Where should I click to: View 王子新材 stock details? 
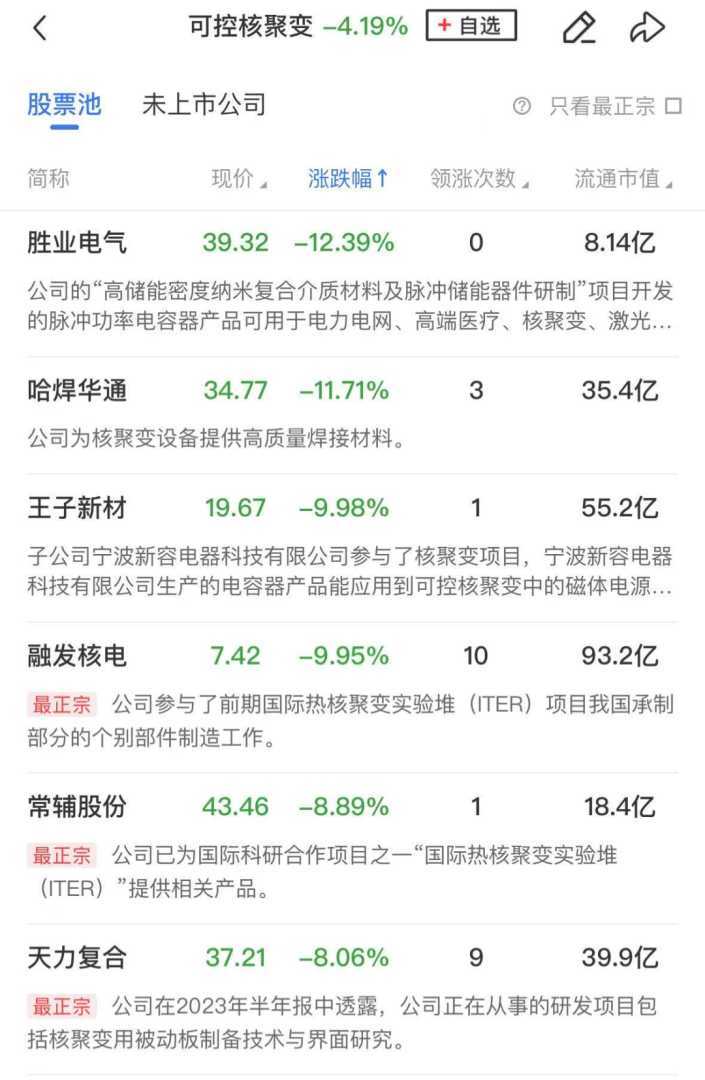pos(77,508)
